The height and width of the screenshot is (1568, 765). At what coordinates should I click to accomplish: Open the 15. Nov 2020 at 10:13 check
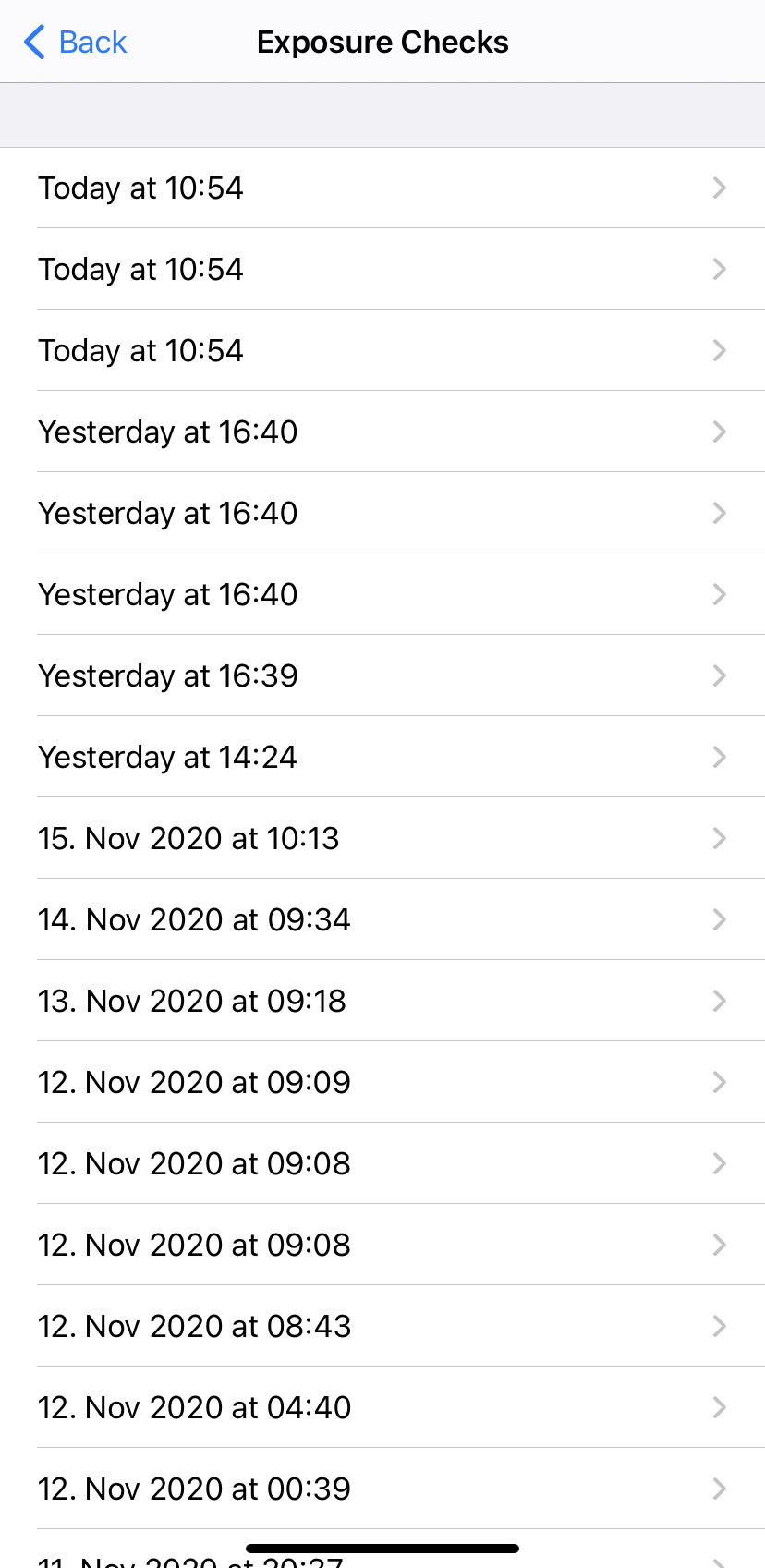pos(382,838)
